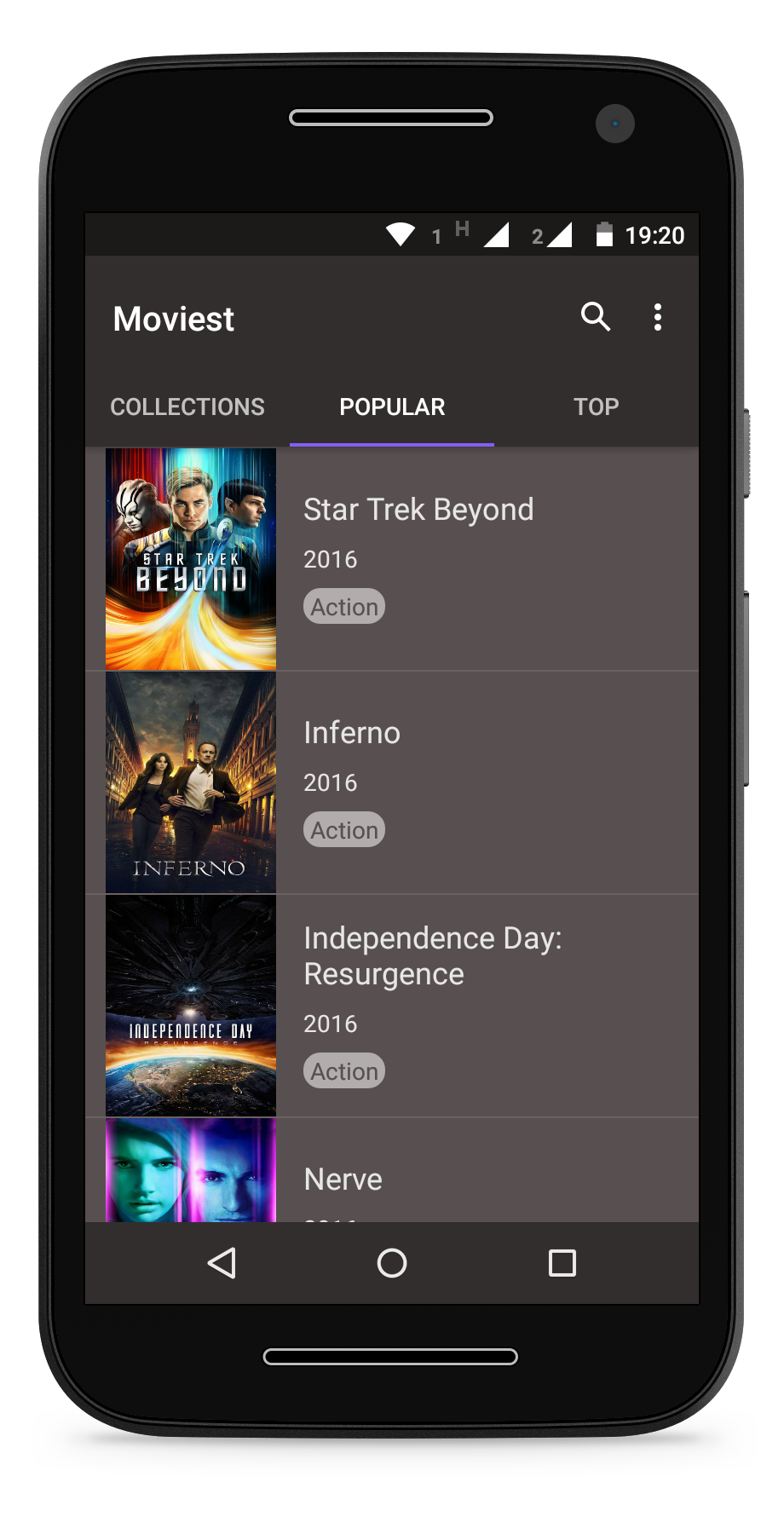
Task: Switch to the Top tab
Action: [x=596, y=407]
